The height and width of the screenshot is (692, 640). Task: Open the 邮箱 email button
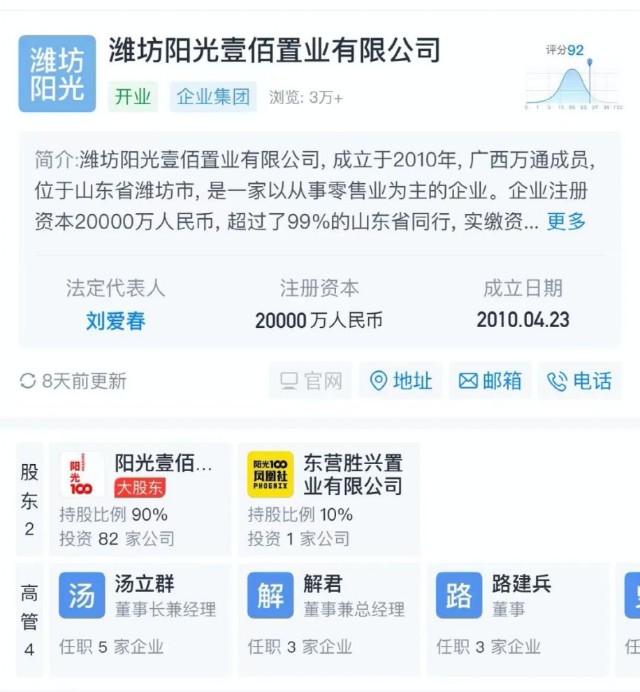pyautogui.click(x=490, y=381)
